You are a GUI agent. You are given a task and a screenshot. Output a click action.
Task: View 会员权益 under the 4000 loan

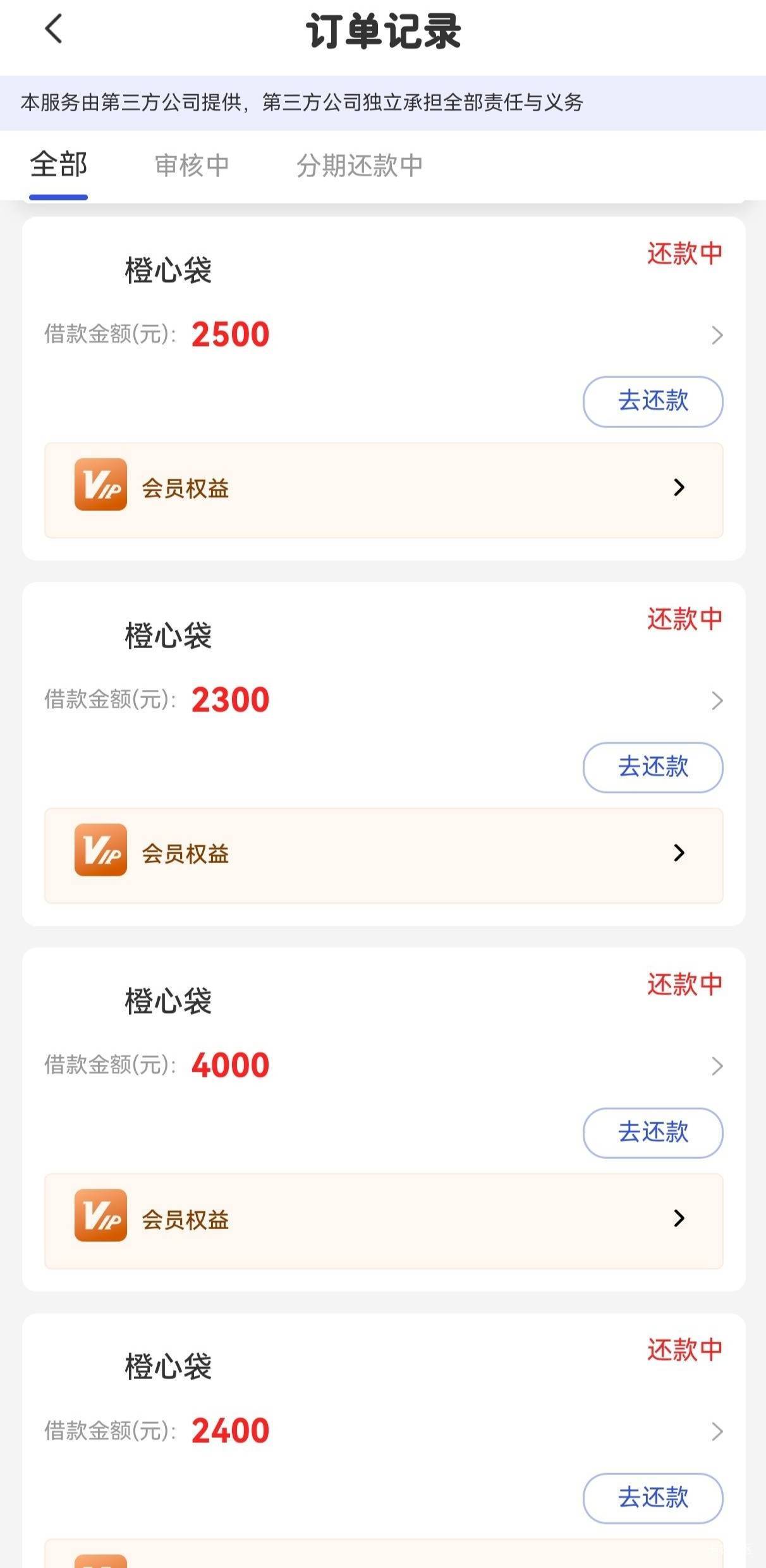point(383,1220)
